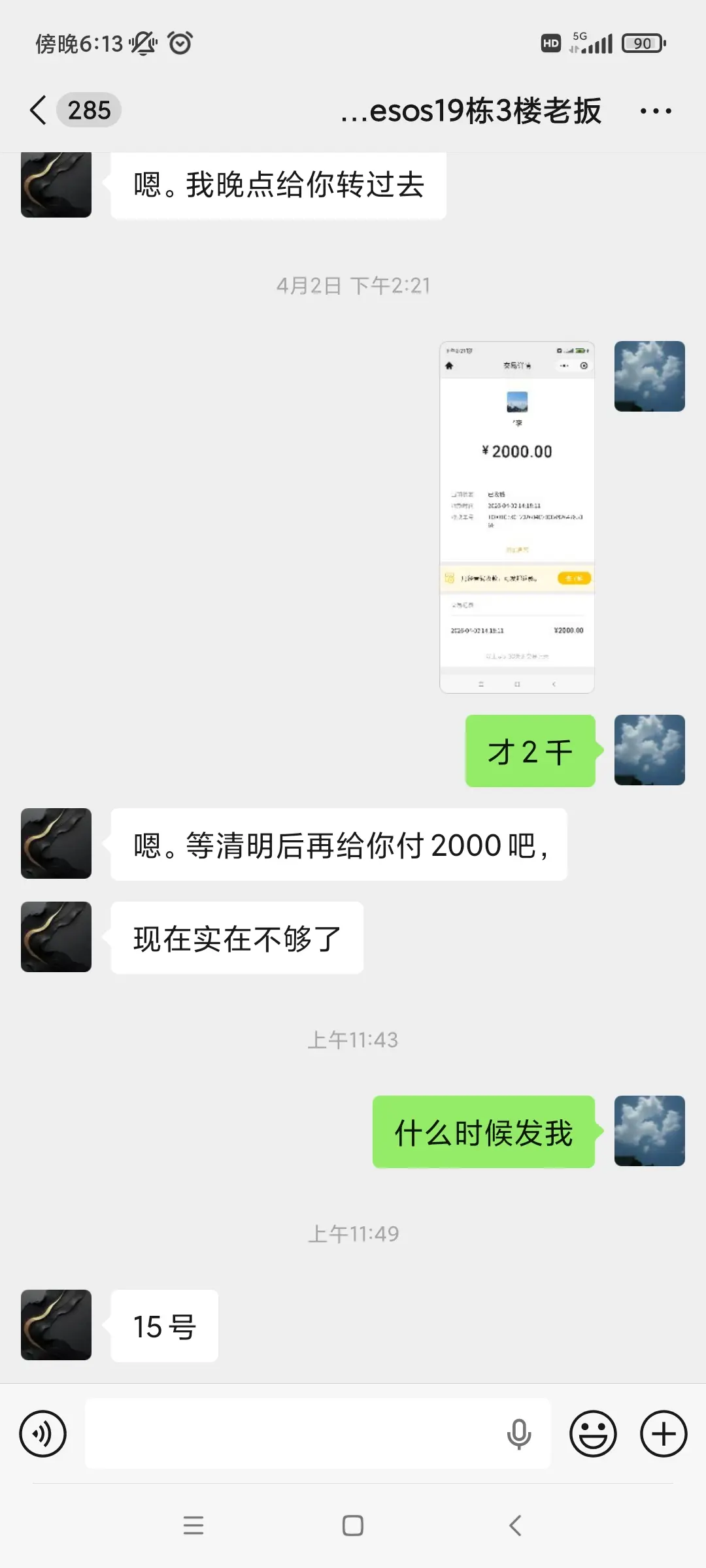
Task: Tap the microphone icon in the input bar
Action: pos(519,1434)
